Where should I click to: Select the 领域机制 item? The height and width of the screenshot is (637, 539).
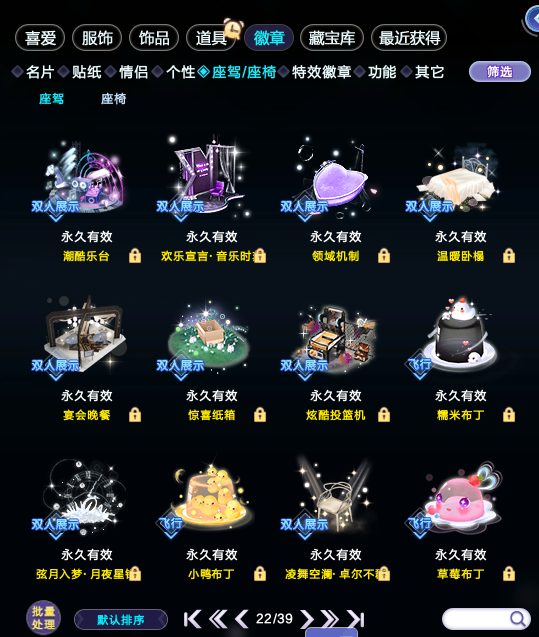pyautogui.click(x=335, y=179)
